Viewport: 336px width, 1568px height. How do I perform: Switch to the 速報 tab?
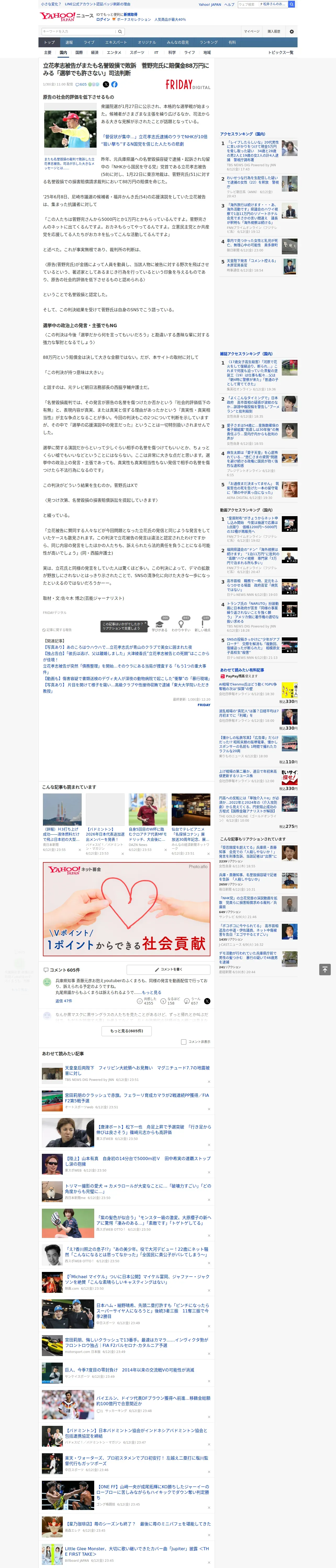[69, 43]
